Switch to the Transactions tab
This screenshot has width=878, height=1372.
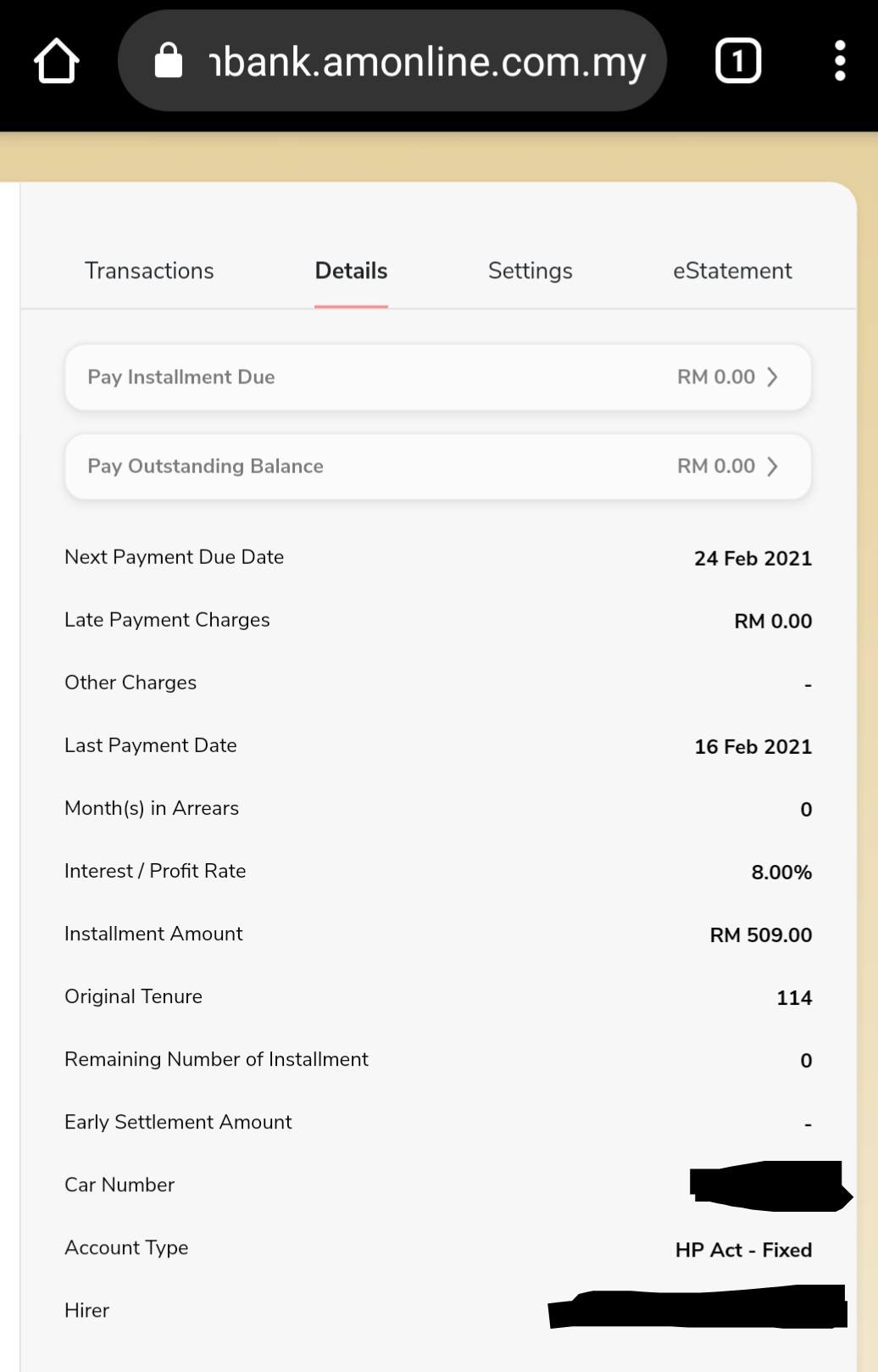(x=148, y=270)
